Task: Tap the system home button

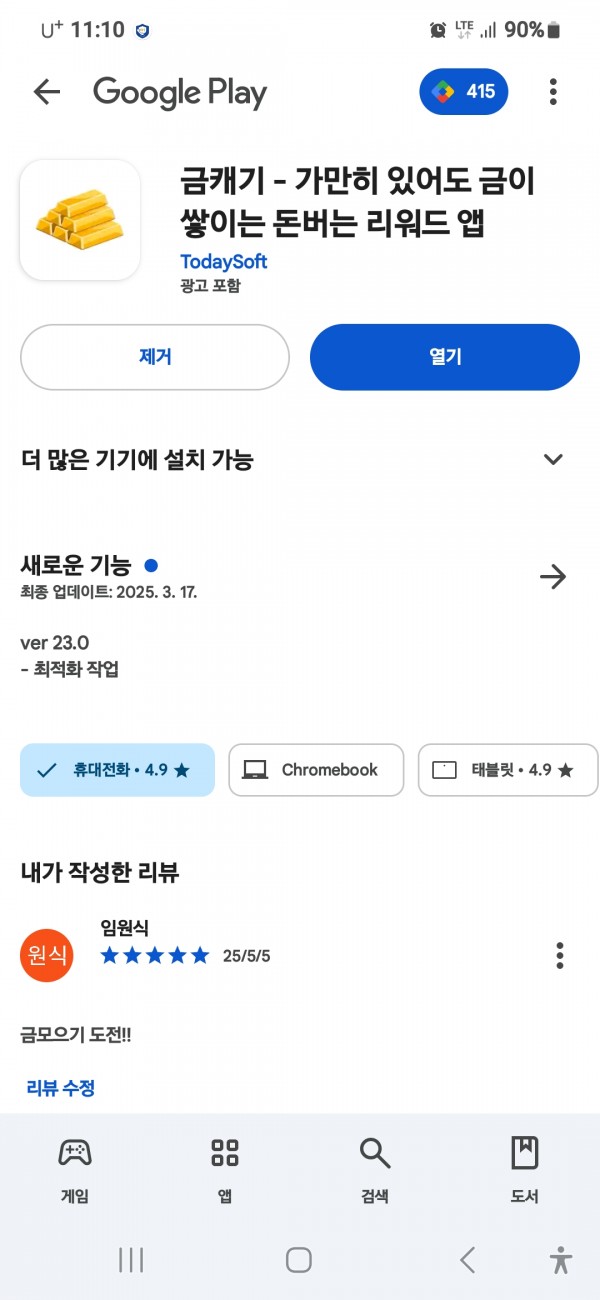Action: (299, 1260)
